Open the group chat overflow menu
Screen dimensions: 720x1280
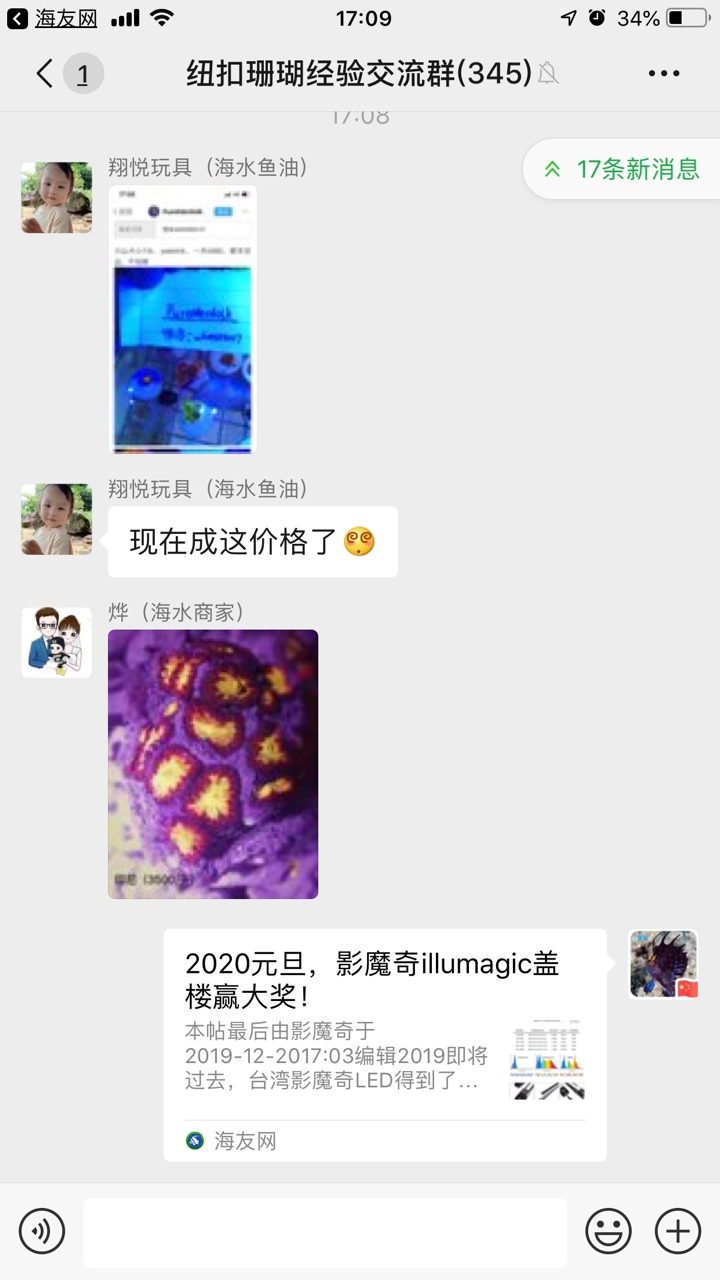click(664, 73)
